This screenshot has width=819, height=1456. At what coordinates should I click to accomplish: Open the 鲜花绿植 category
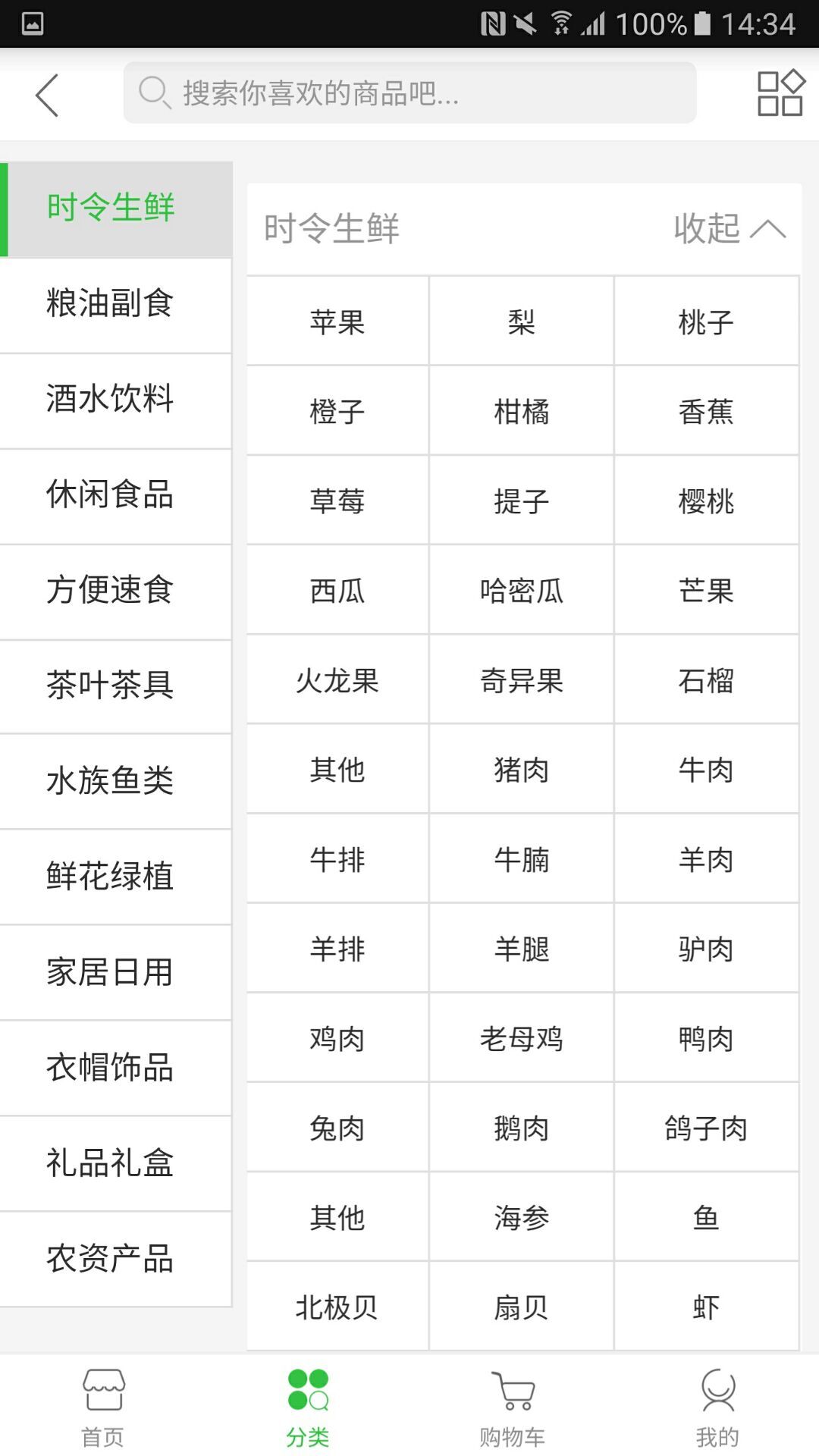pos(111,877)
